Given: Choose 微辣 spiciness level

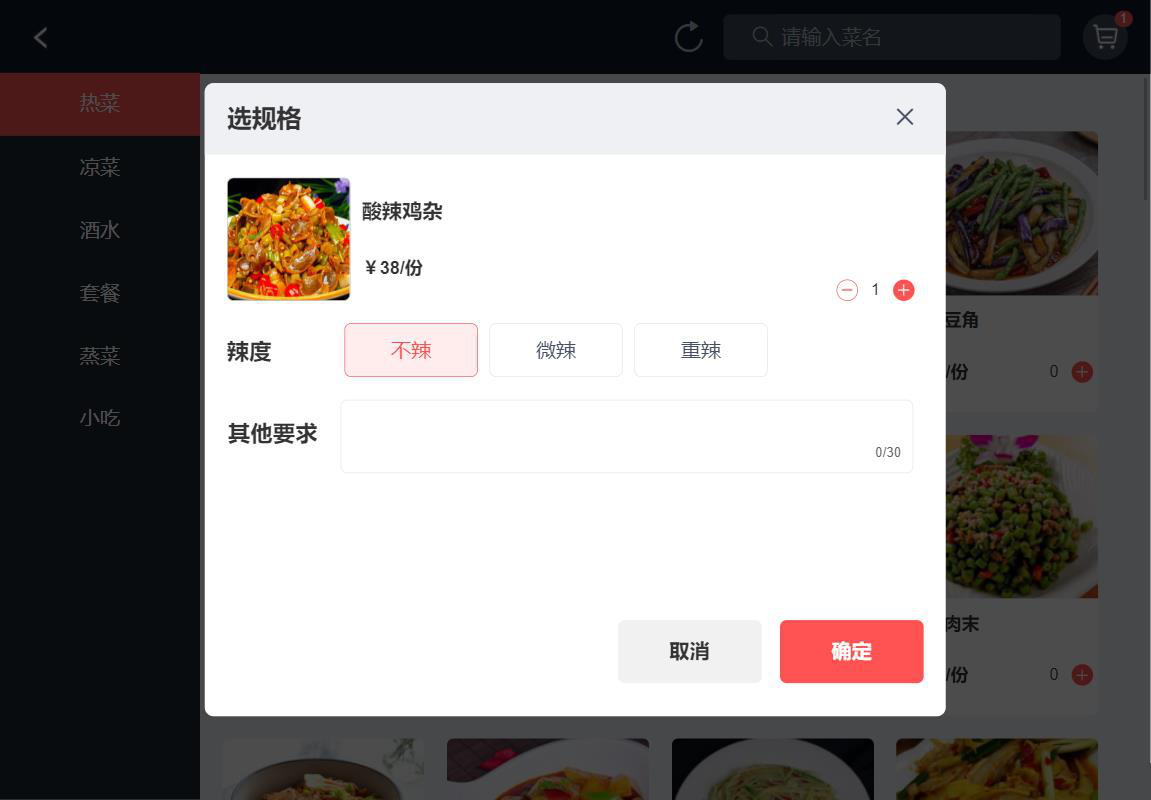Looking at the screenshot, I should 556,350.
